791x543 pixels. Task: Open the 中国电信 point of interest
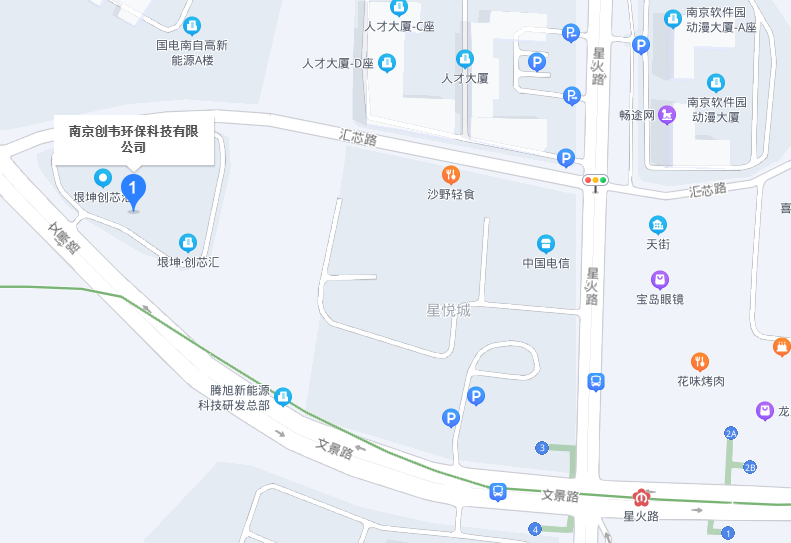(546, 243)
